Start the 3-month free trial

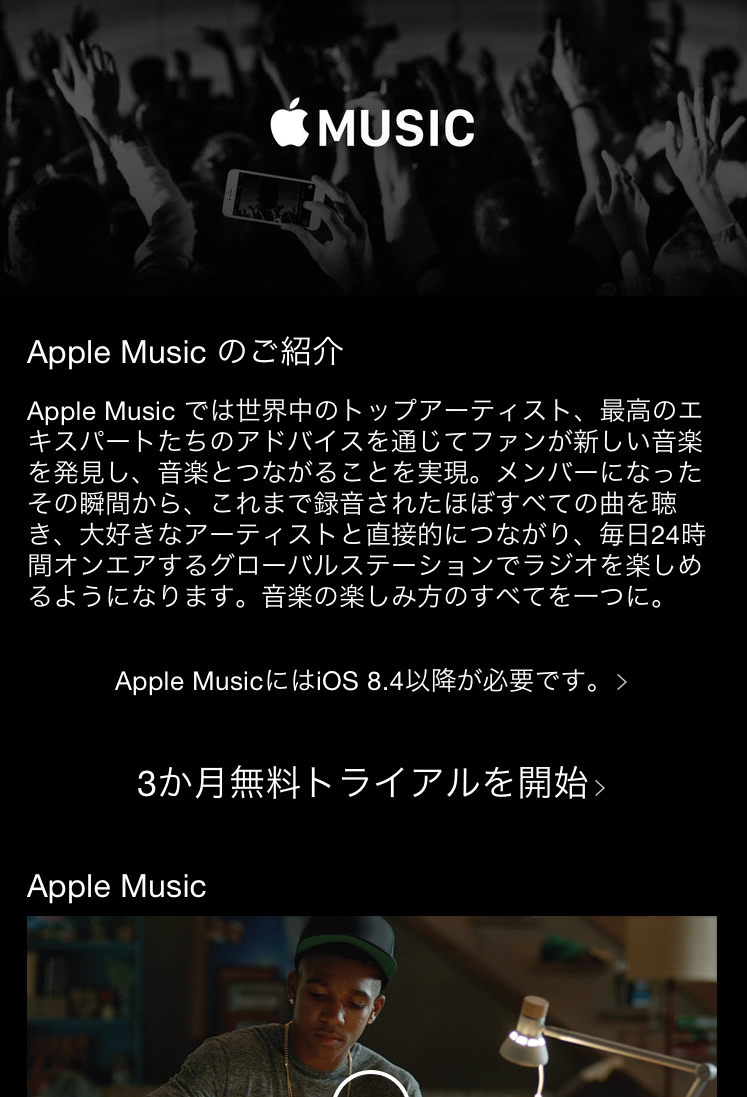coord(371,783)
